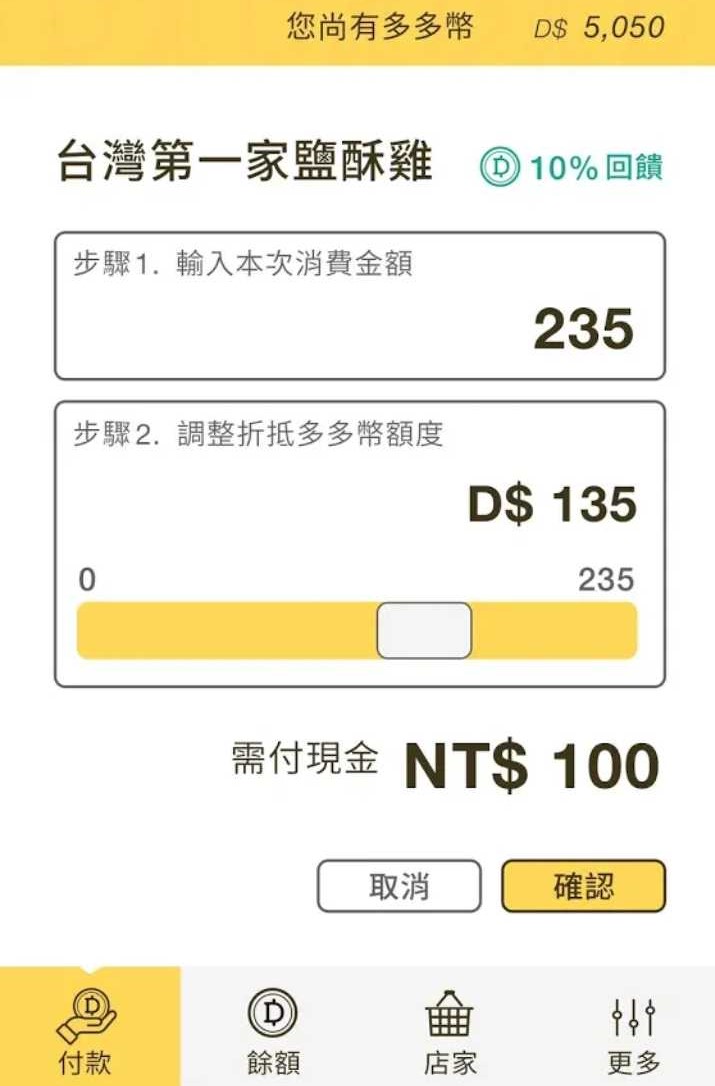Switch to the 付款 tab

point(86,1030)
